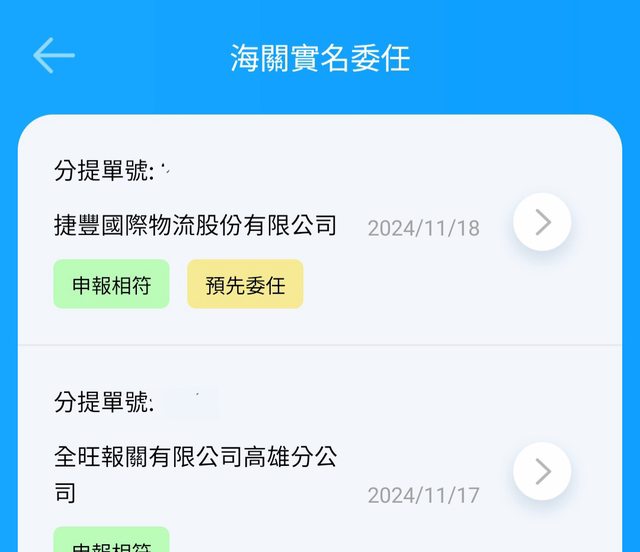Image resolution: width=640 pixels, height=552 pixels.
Task: Open the 全旺報關有限公司高雄分公司 entry chevron
Action: (x=542, y=471)
